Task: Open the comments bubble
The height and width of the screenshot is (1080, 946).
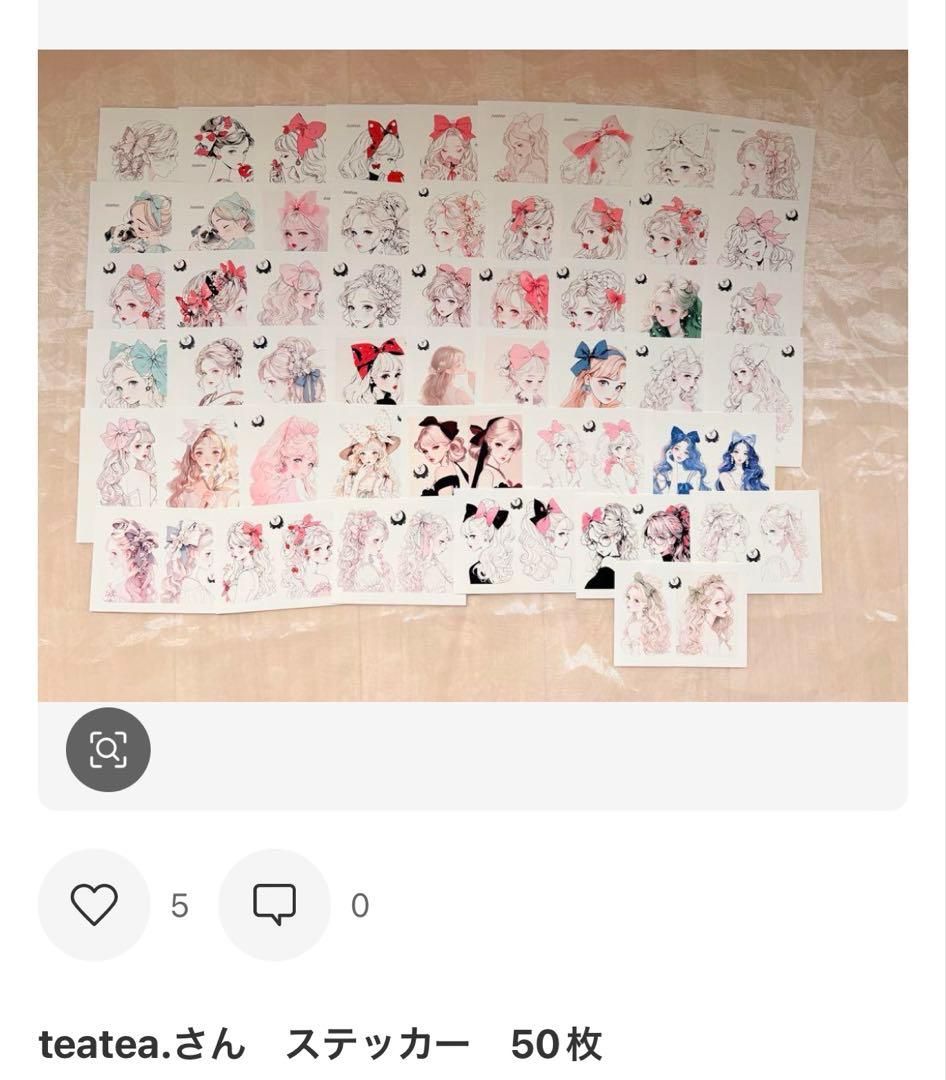Action: tap(274, 905)
